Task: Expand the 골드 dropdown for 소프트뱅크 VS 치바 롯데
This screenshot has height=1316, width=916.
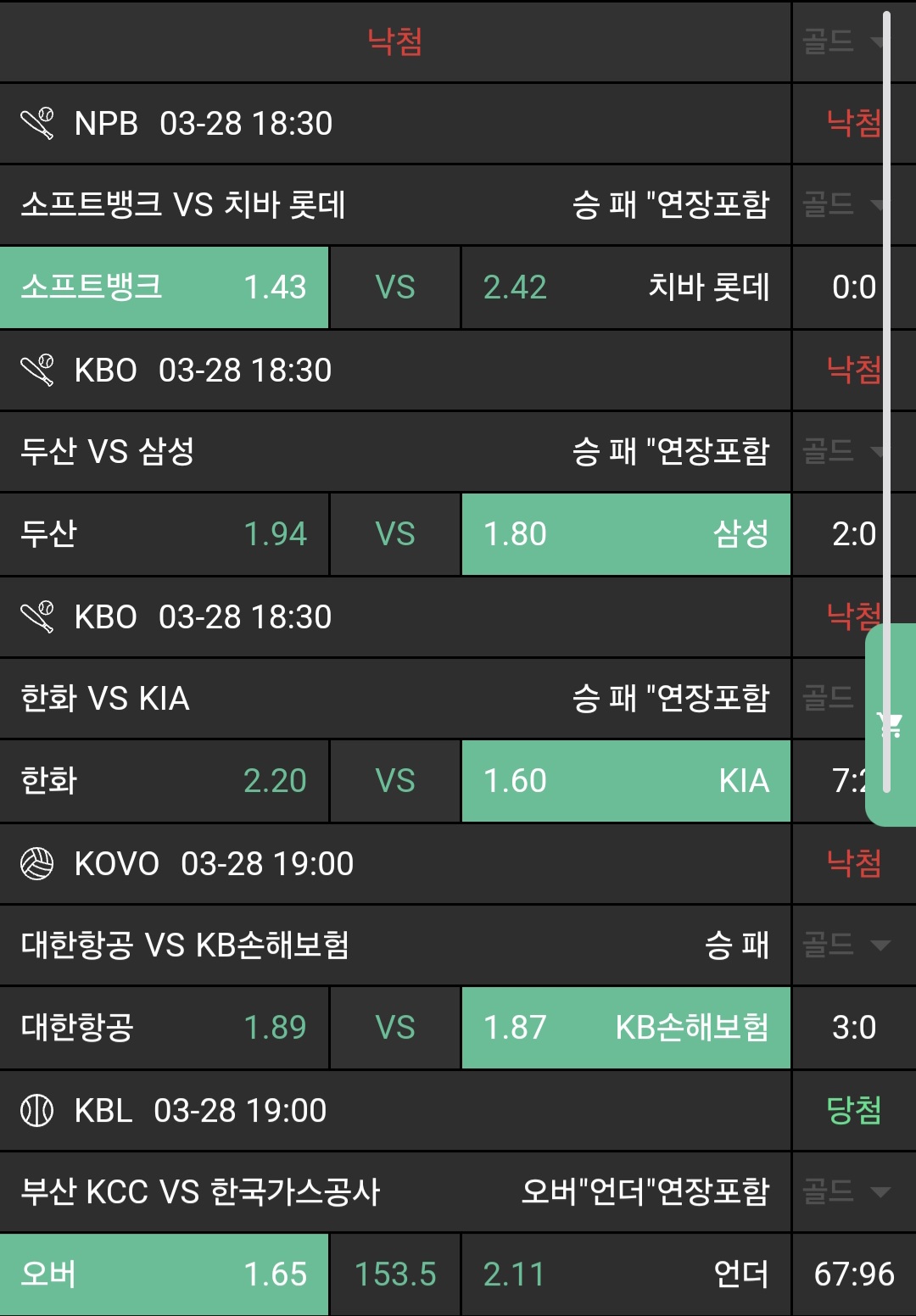Action: pyautogui.click(x=843, y=204)
